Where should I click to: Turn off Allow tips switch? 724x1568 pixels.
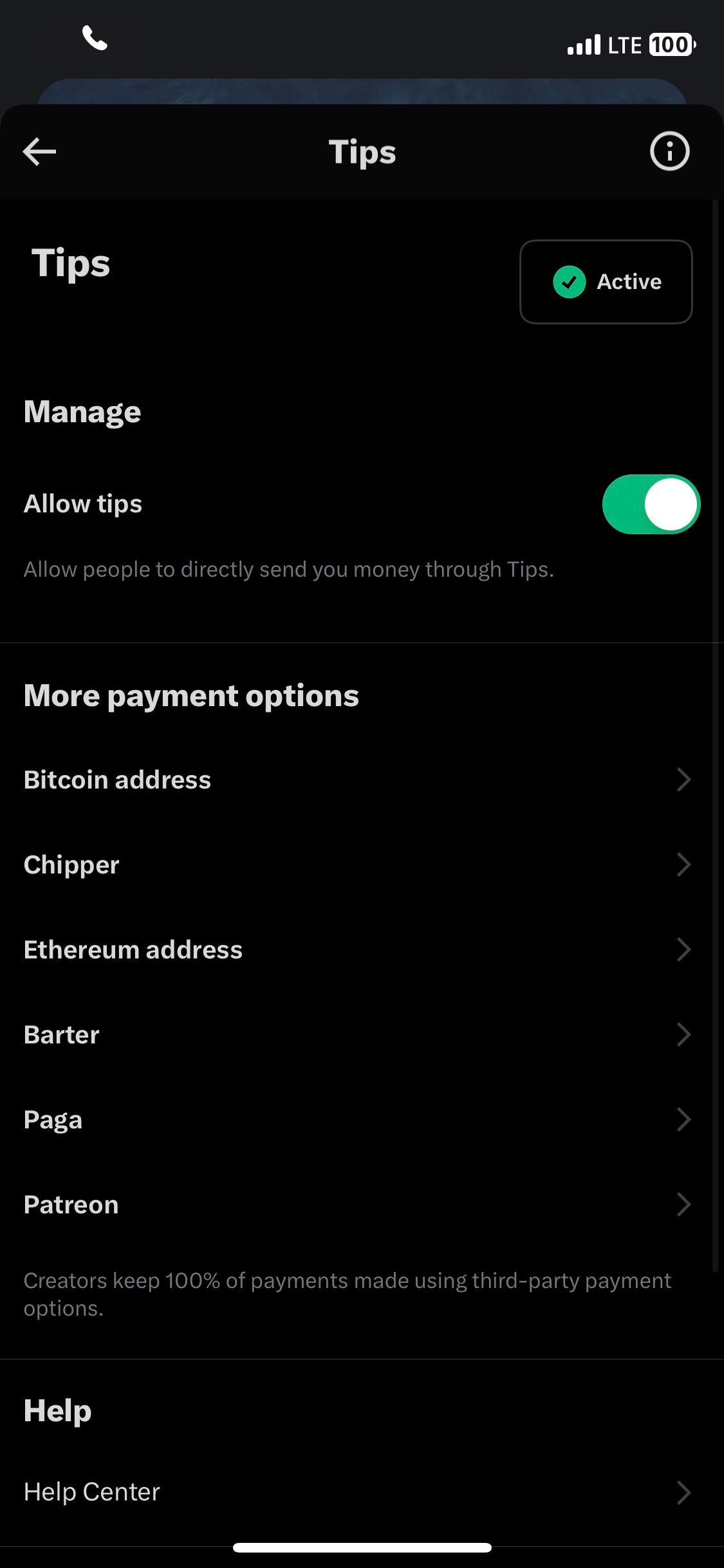pos(651,504)
